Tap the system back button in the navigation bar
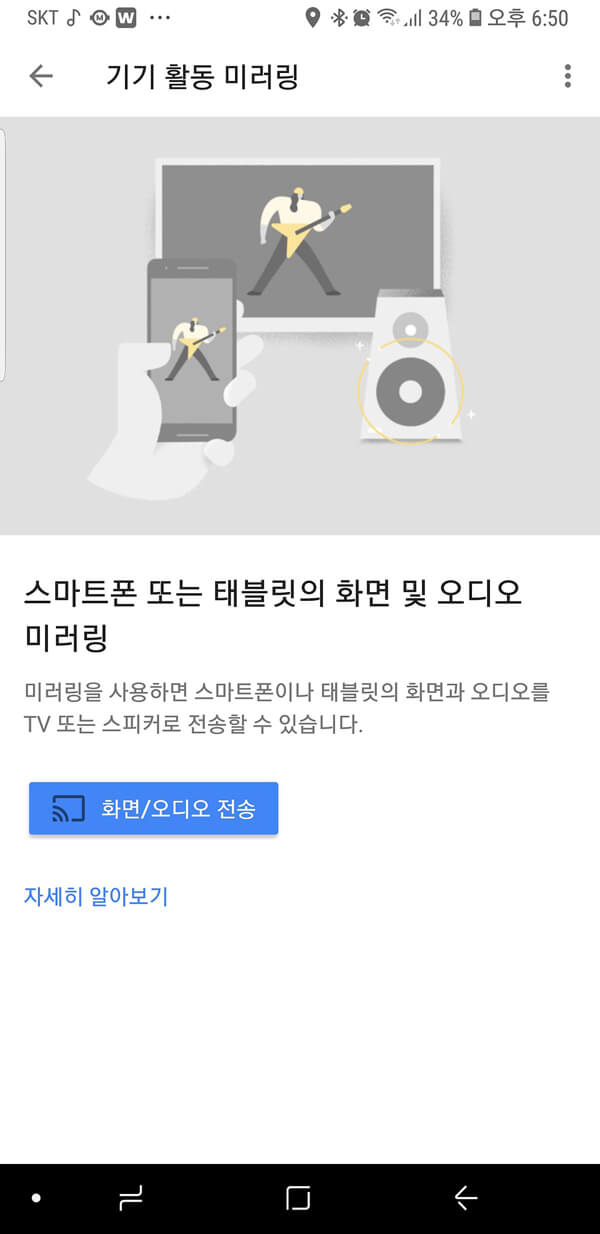Image resolution: width=600 pixels, height=1234 pixels. click(467, 1198)
